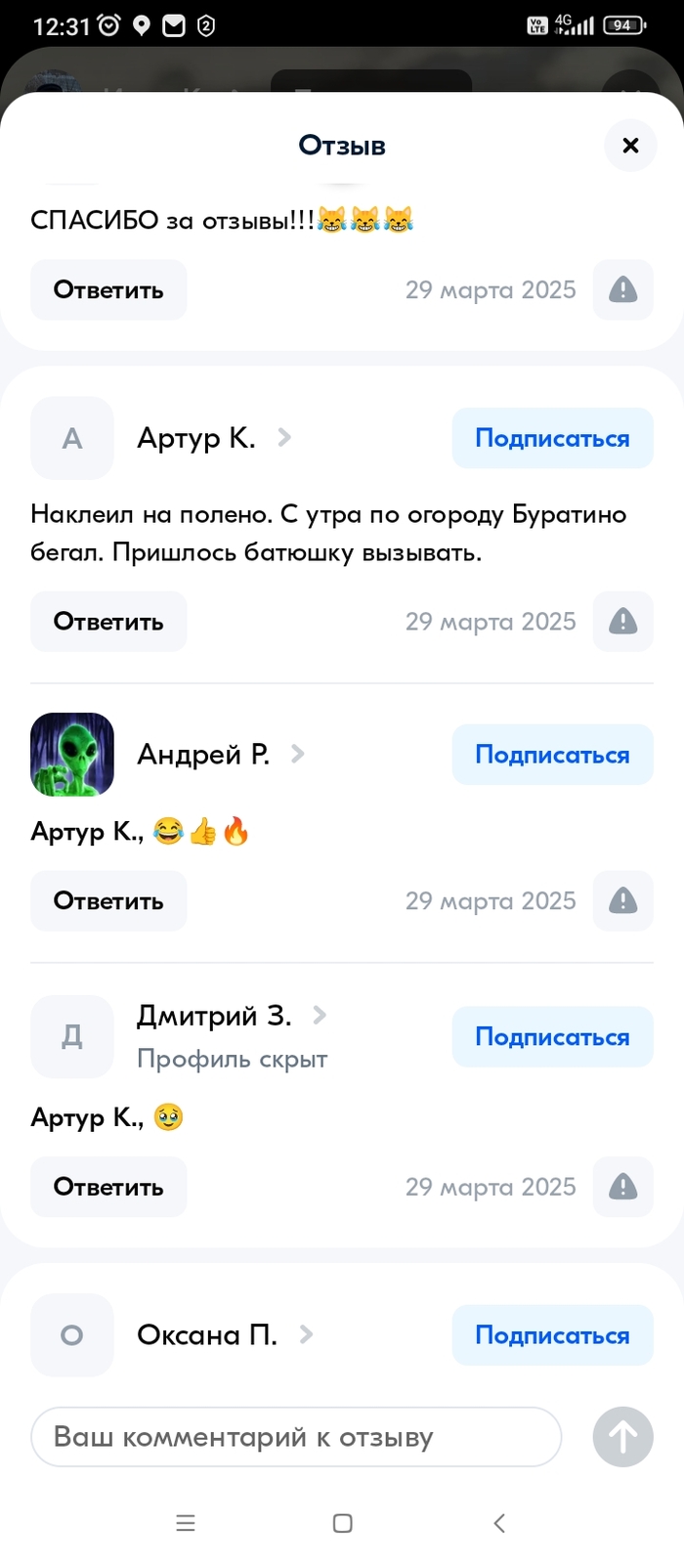Follow Дмитрий З. with Подписаться
The image size is (684, 1568).
click(x=552, y=1036)
